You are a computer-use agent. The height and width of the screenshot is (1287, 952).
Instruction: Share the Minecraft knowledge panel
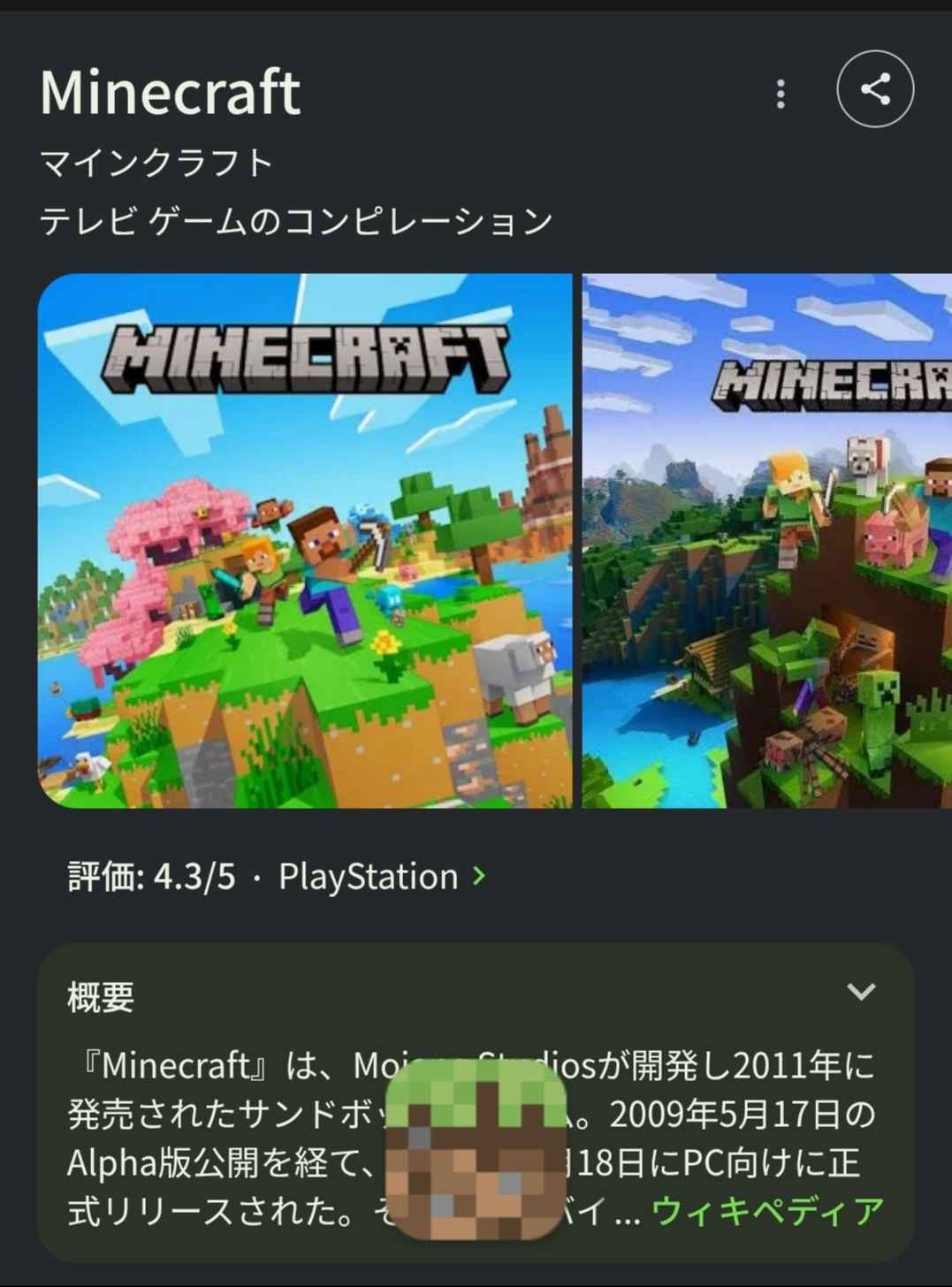click(874, 89)
